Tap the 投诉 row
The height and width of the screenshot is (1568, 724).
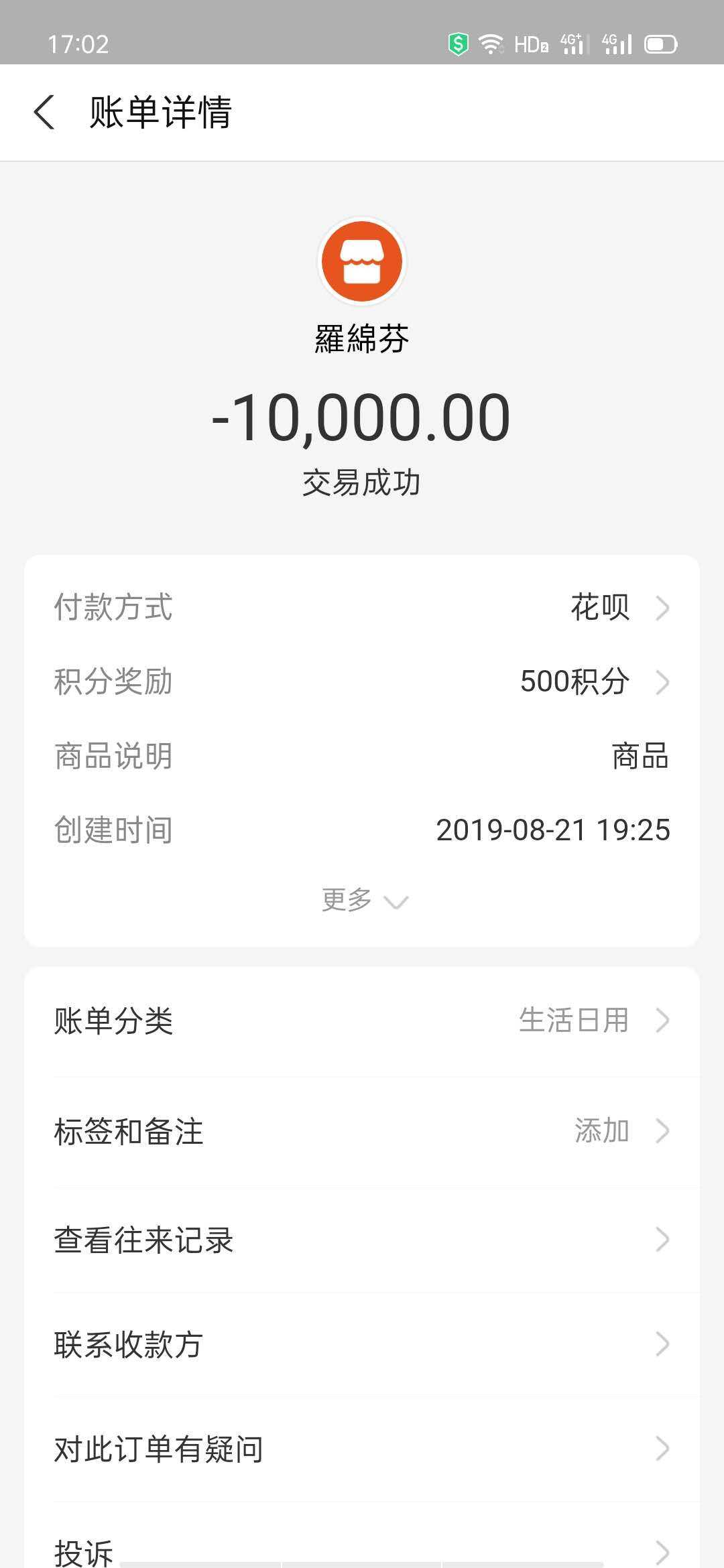point(362,1548)
